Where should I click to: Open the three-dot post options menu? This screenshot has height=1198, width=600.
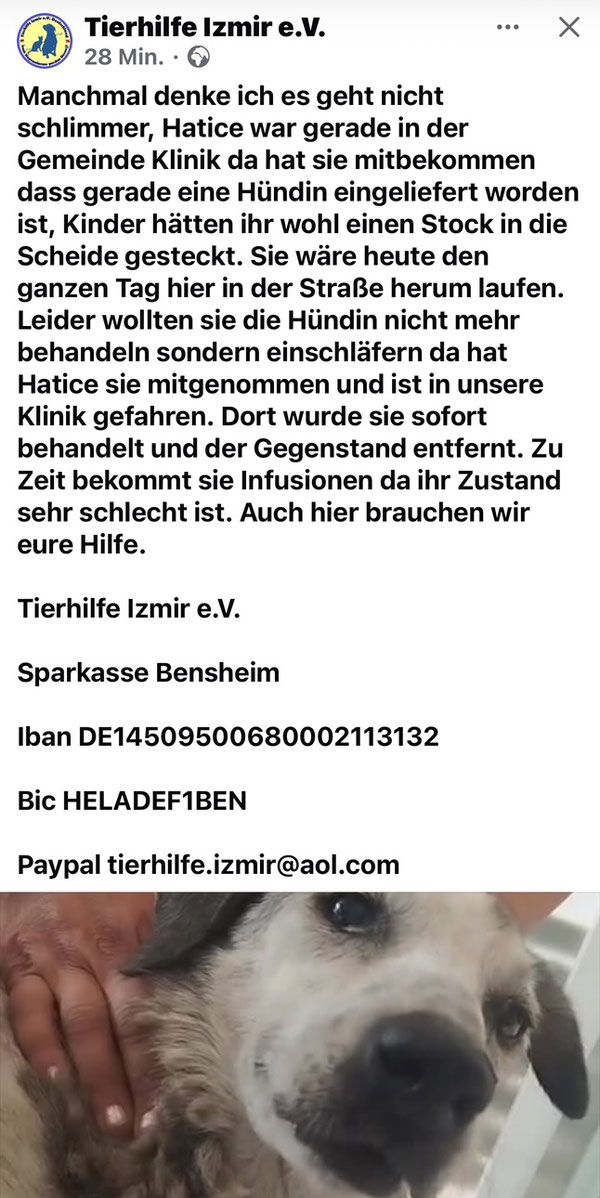click(x=508, y=27)
